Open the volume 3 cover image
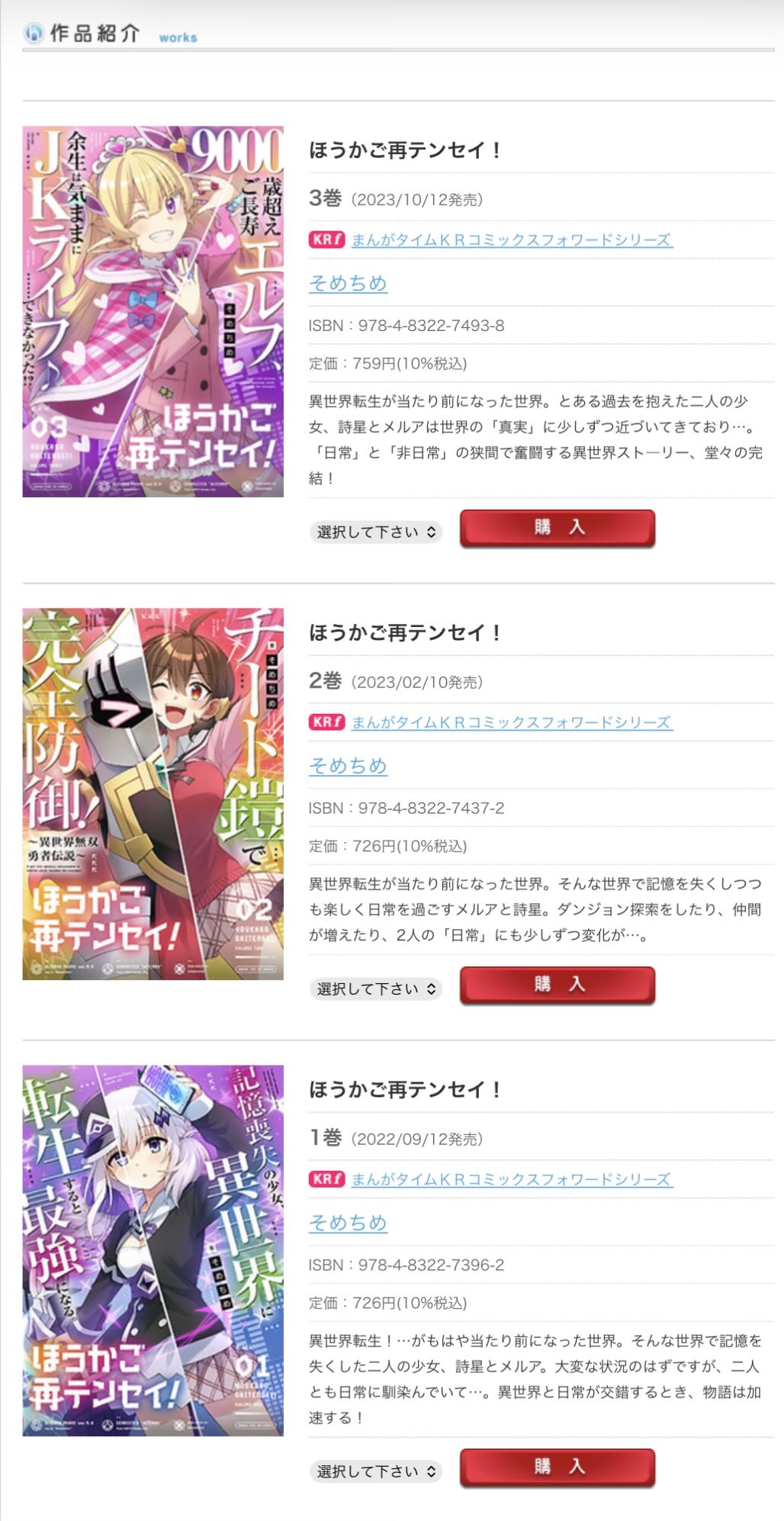784x1521 pixels. (x=153, y=311)
